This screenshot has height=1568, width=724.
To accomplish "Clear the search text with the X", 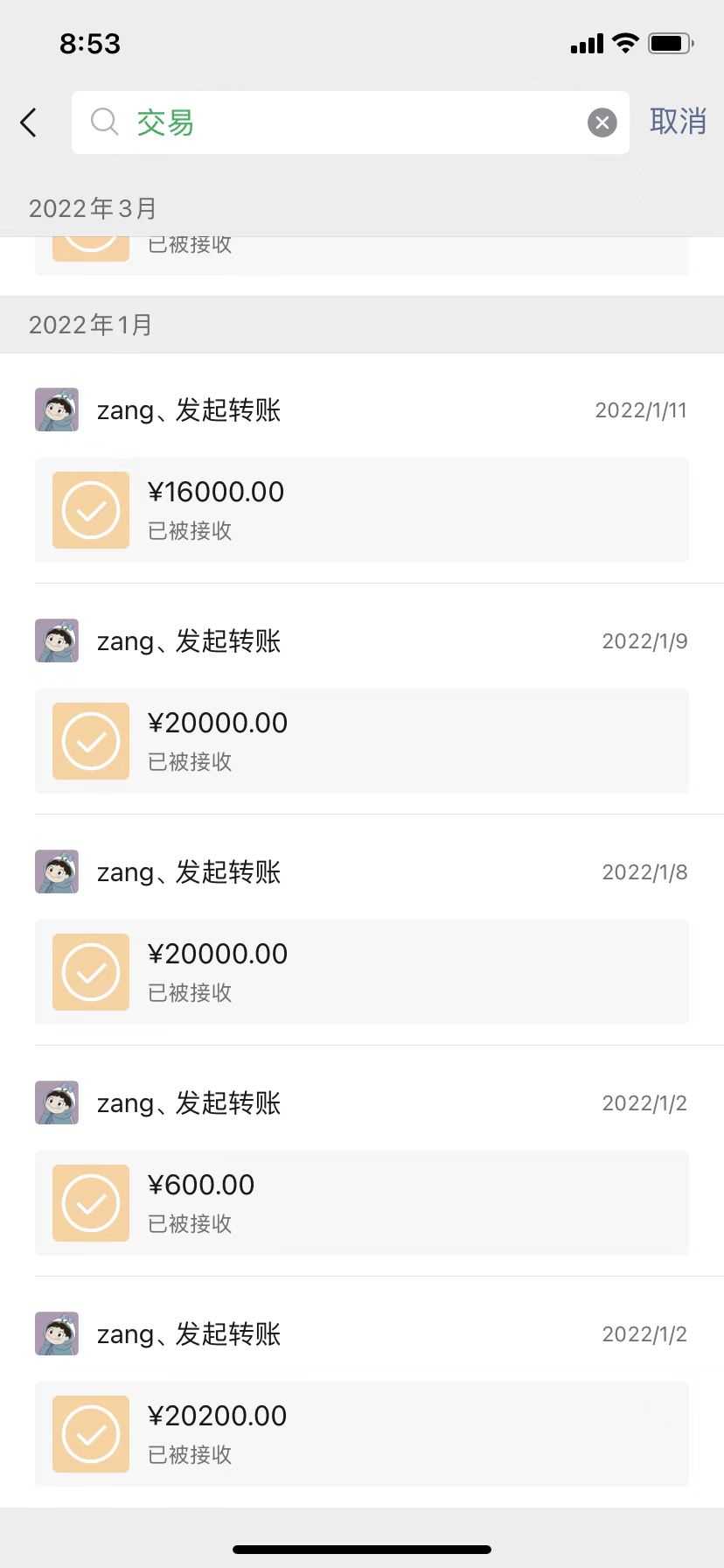I will pyautogui.click(x=602, y=122).
